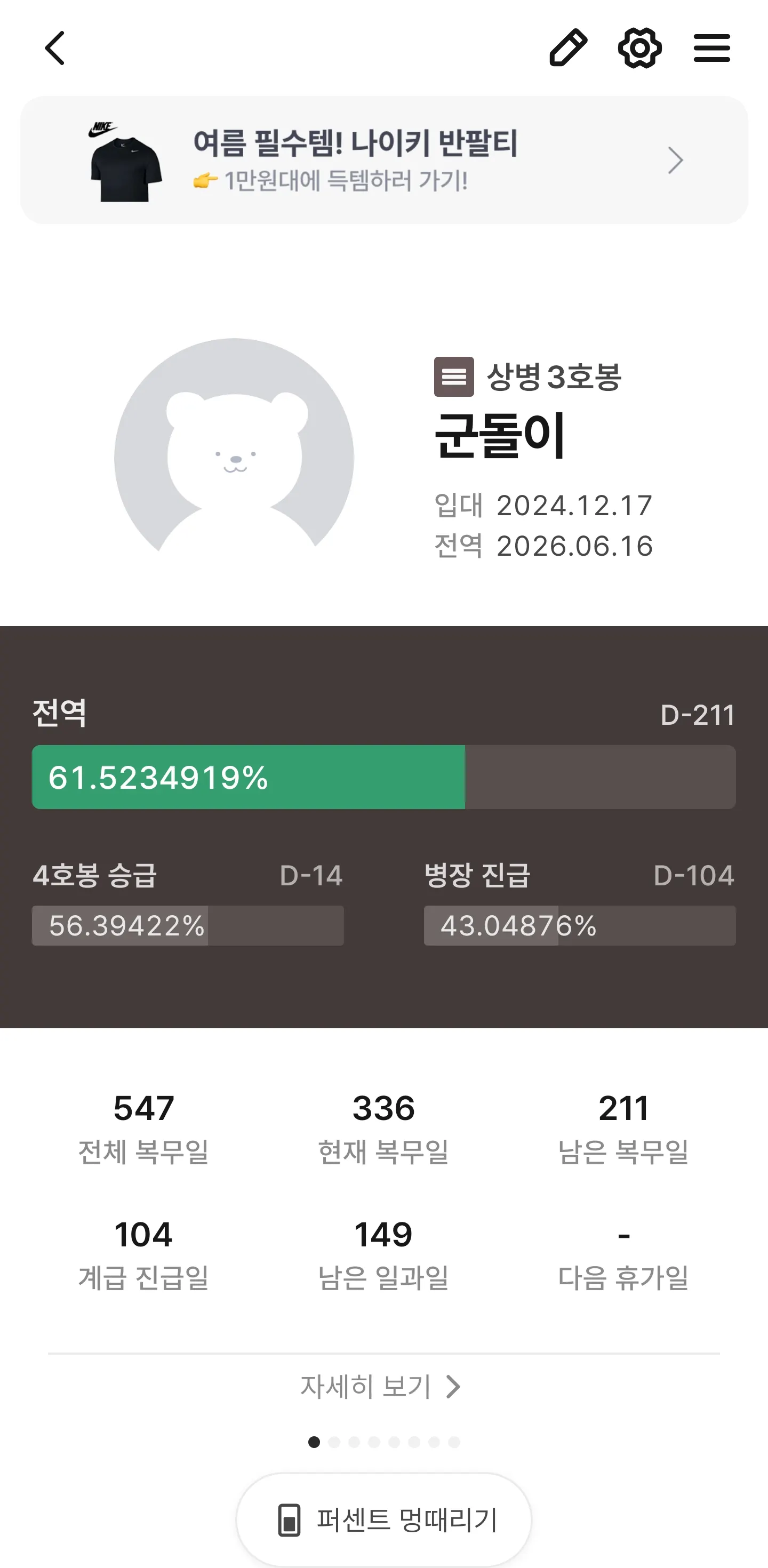Open the pencil edit icon
The height and width of the screenshot is (1568, 768).
pos(568,47)
